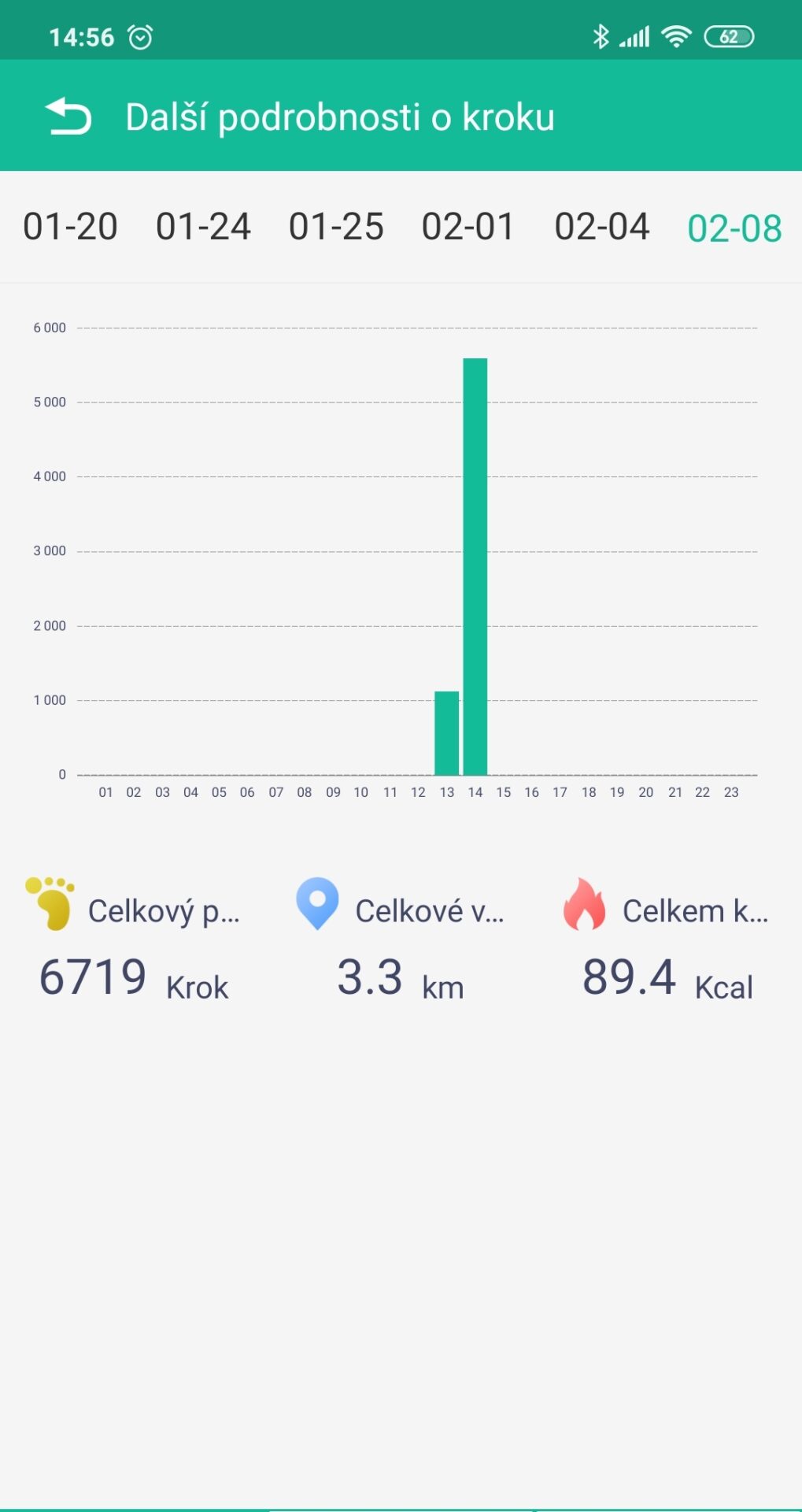Image resolution: width=802 pixels, height=1512 pixels.
Task: Show step data for 02-01
Action: pos(468,227)
